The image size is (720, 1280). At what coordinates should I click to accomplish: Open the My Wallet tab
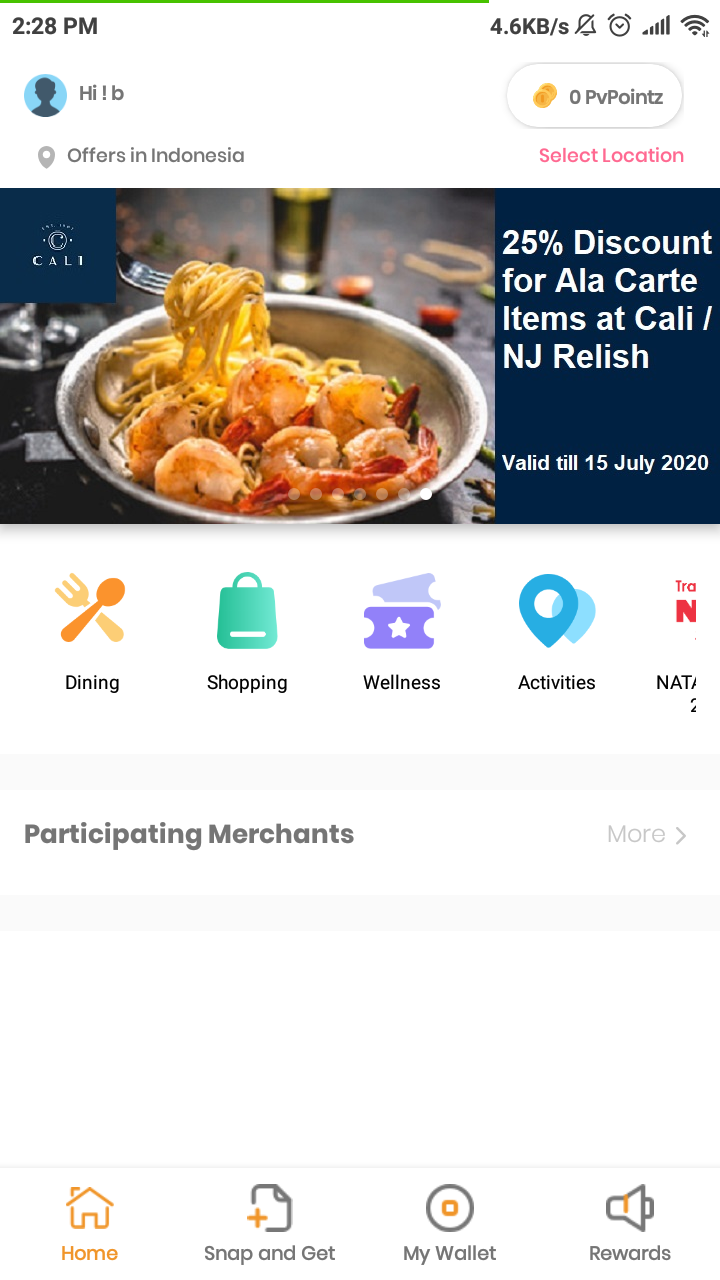[450, 1224]
